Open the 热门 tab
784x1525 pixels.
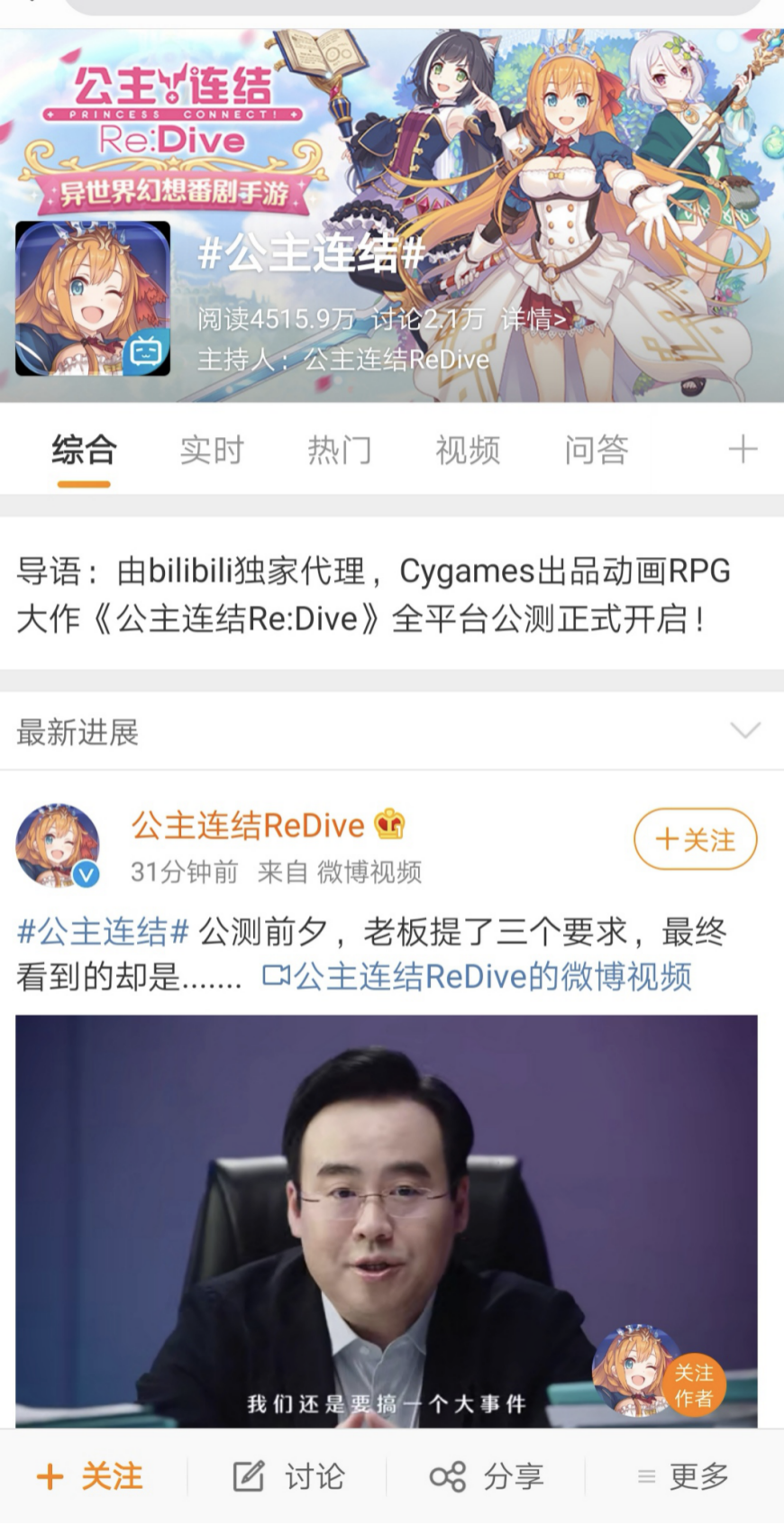point(340,450)
